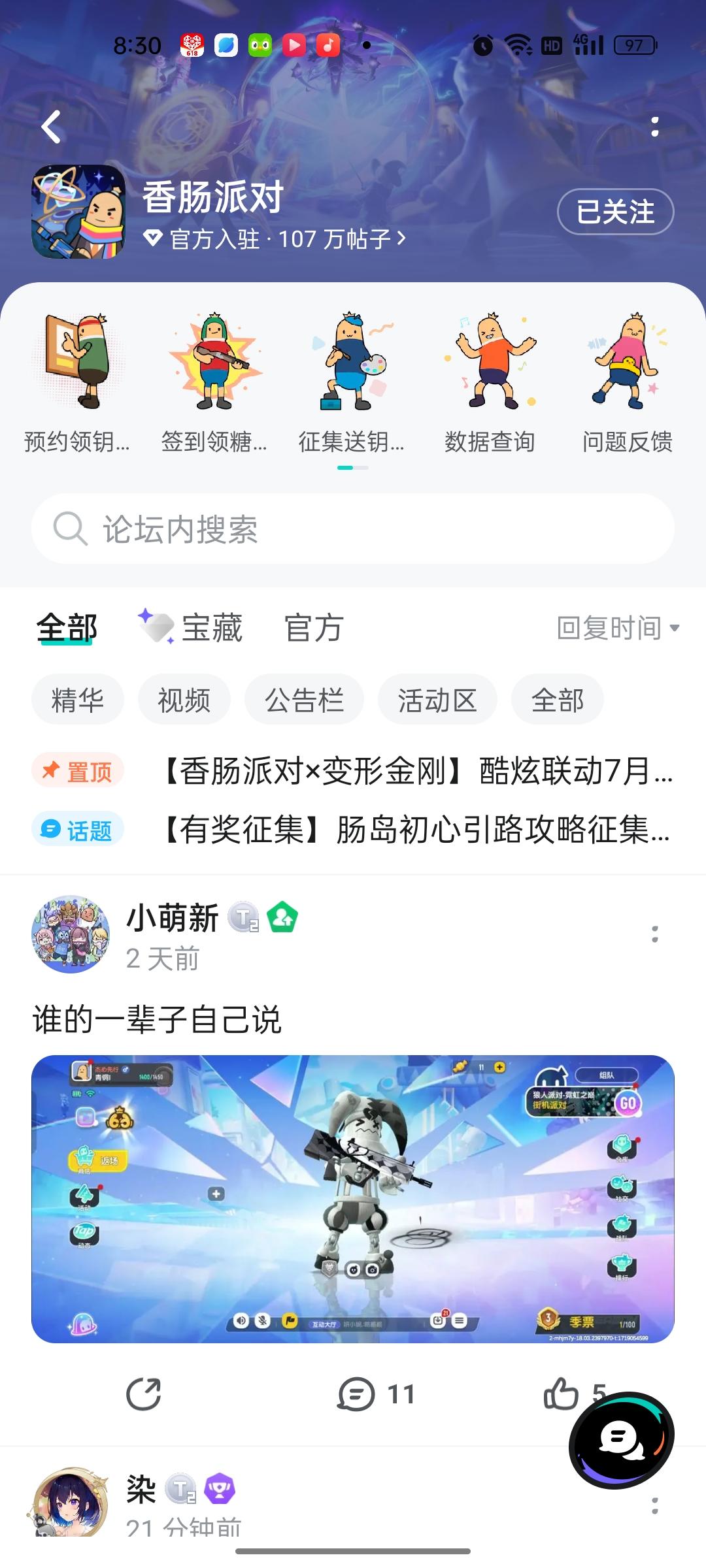The width and height of the screenshot is (706, 1568).
Task: Enable the 精华 filter chip
Action: point(78,698)
